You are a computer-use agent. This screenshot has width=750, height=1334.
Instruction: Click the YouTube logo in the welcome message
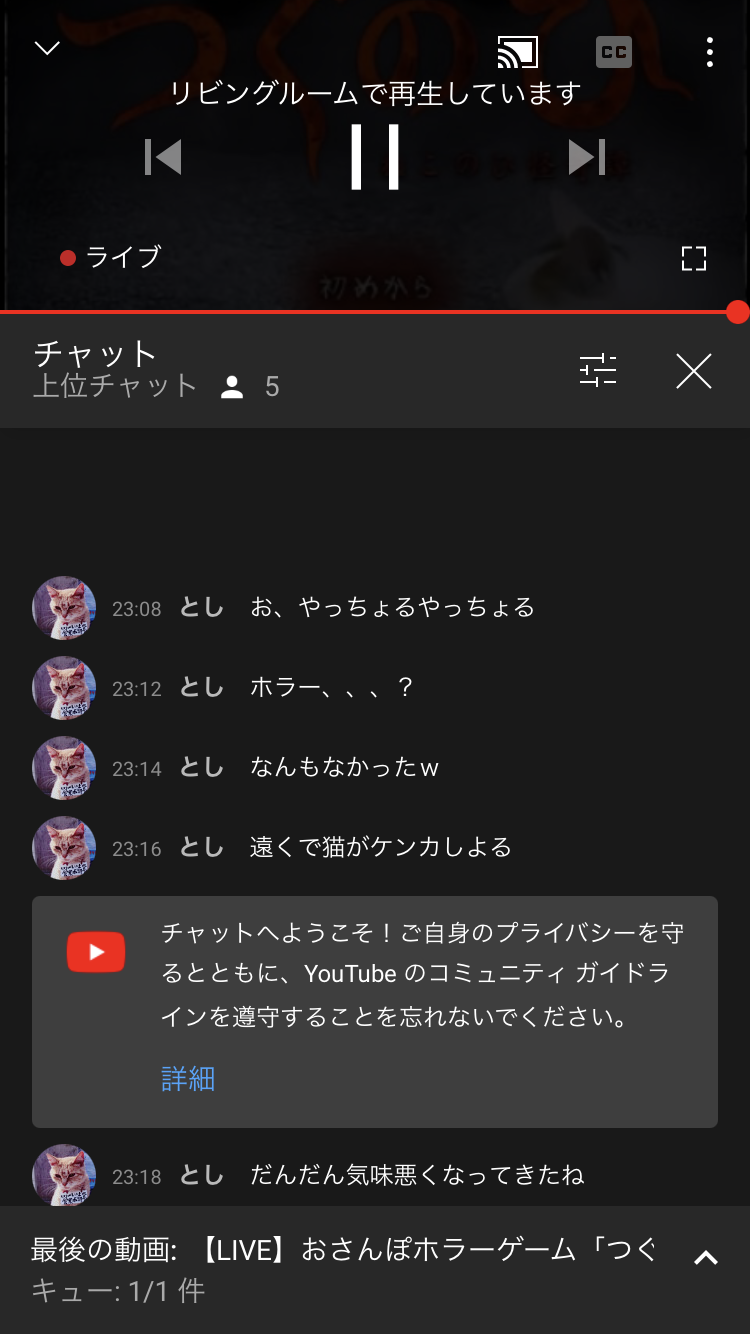96,952
